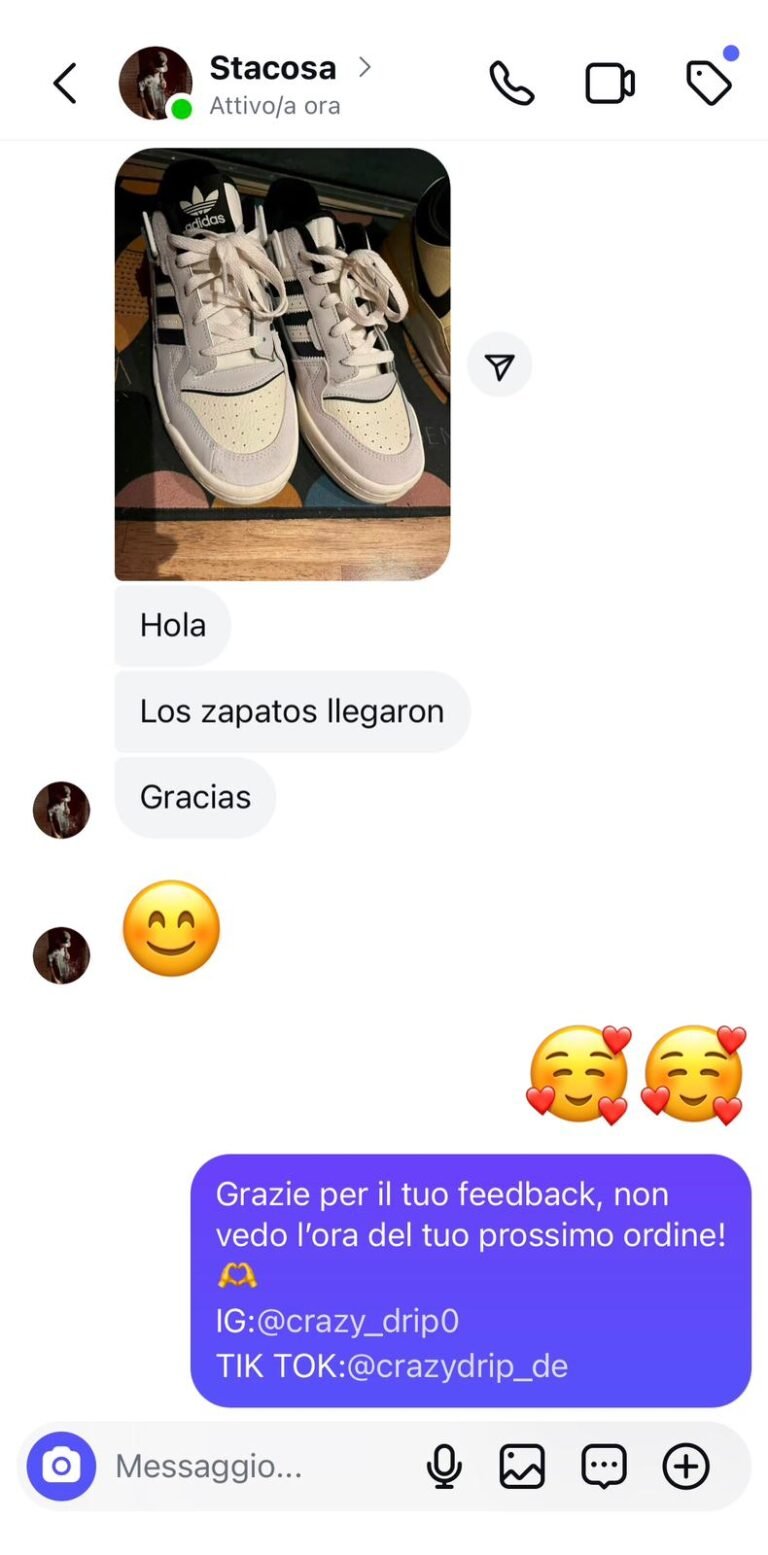Forward the sneakers photo with share arrow

(499, 365)
